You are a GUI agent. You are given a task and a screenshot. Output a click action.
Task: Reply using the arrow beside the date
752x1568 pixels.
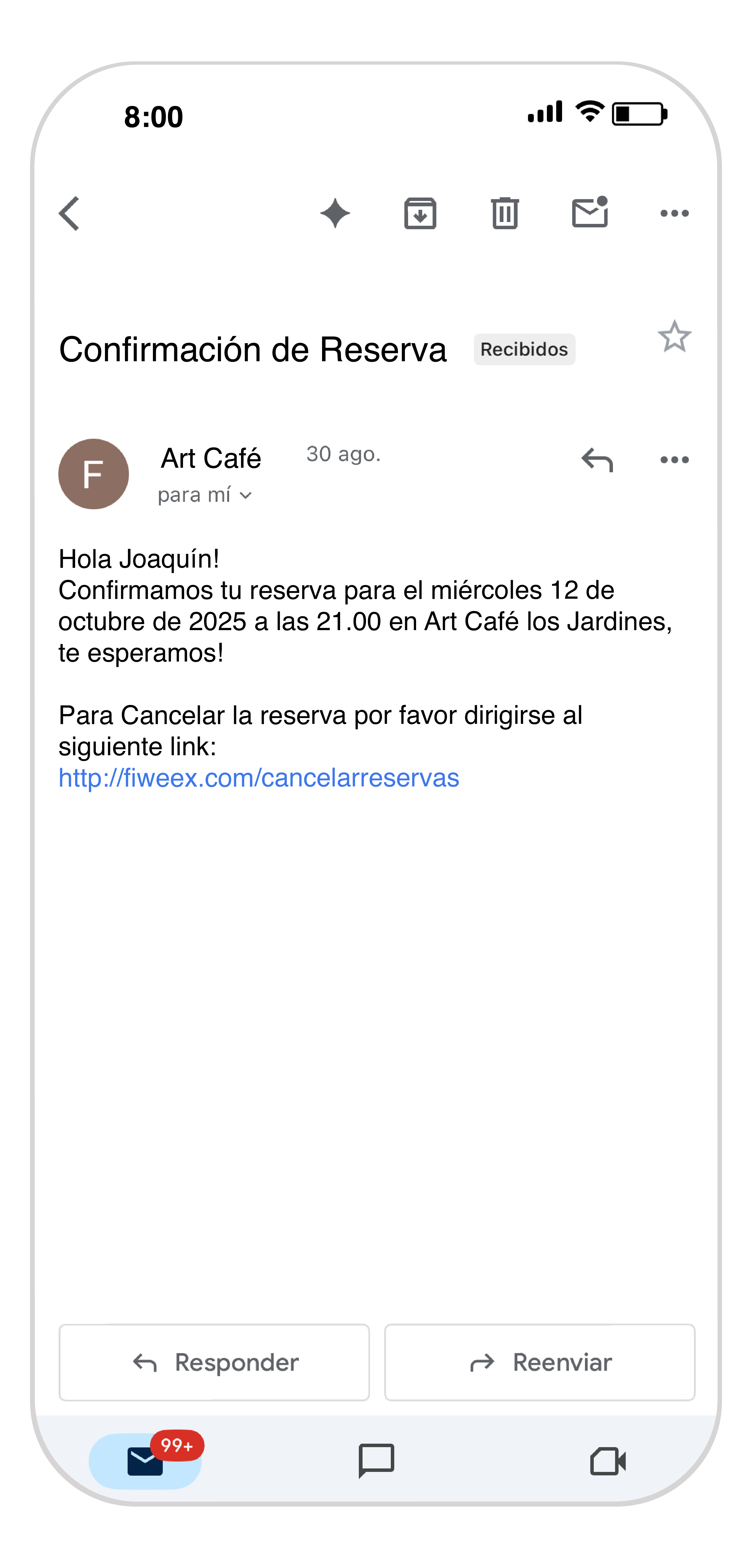coord(597,460)
